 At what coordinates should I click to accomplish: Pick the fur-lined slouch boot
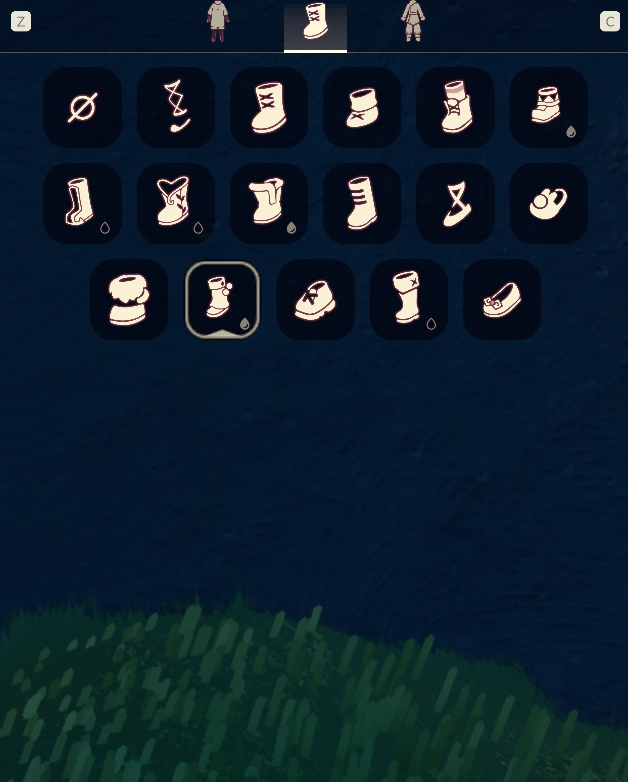click(269, 203)
